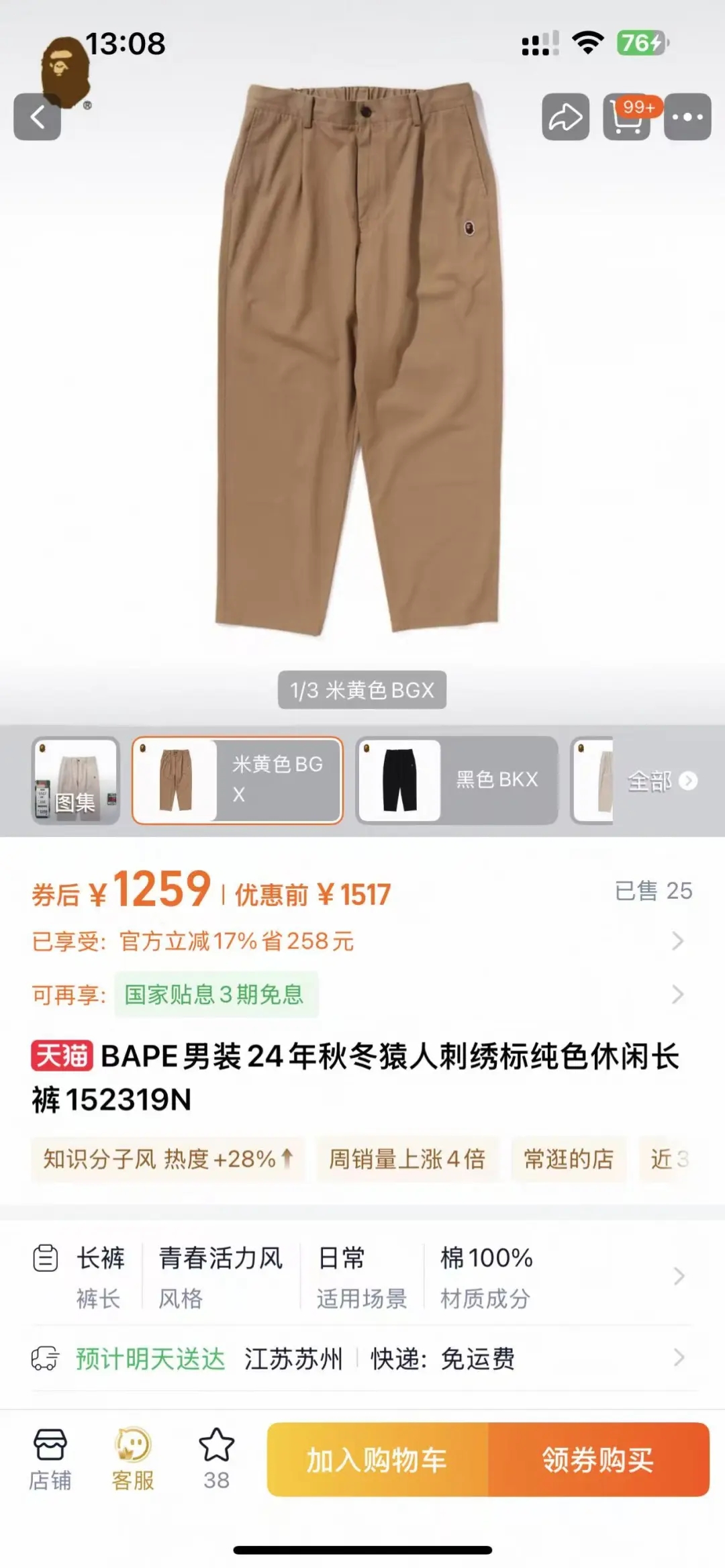Open the shopping cart
Image resolution: width=725 pixels, height=1568 pixels.
[627, 117]
